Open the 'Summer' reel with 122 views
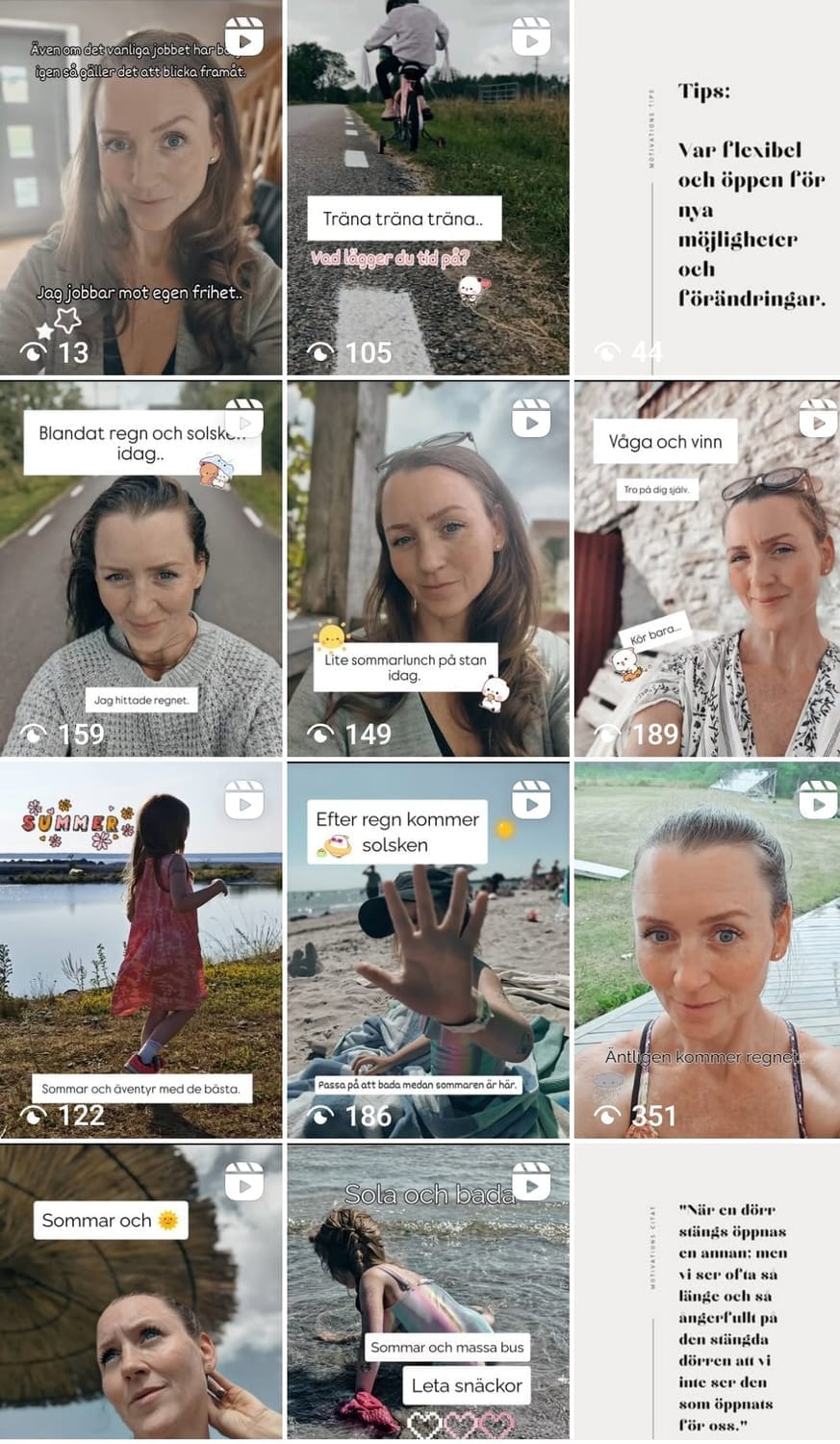Image resolution: width=840 pixels, height=1444 pixels. [x=140, y=949]
